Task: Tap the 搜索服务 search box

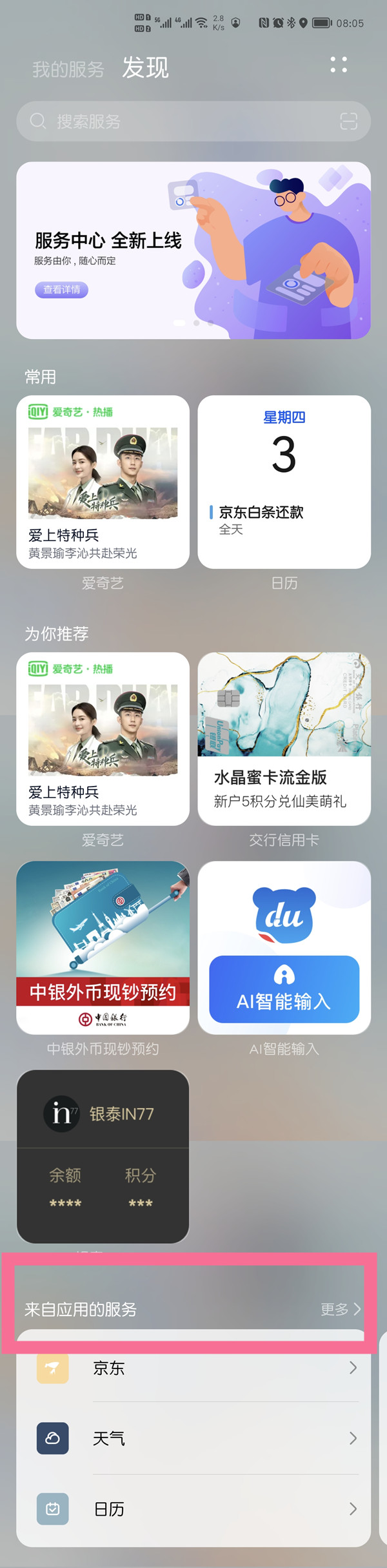Action: [181, 121]
